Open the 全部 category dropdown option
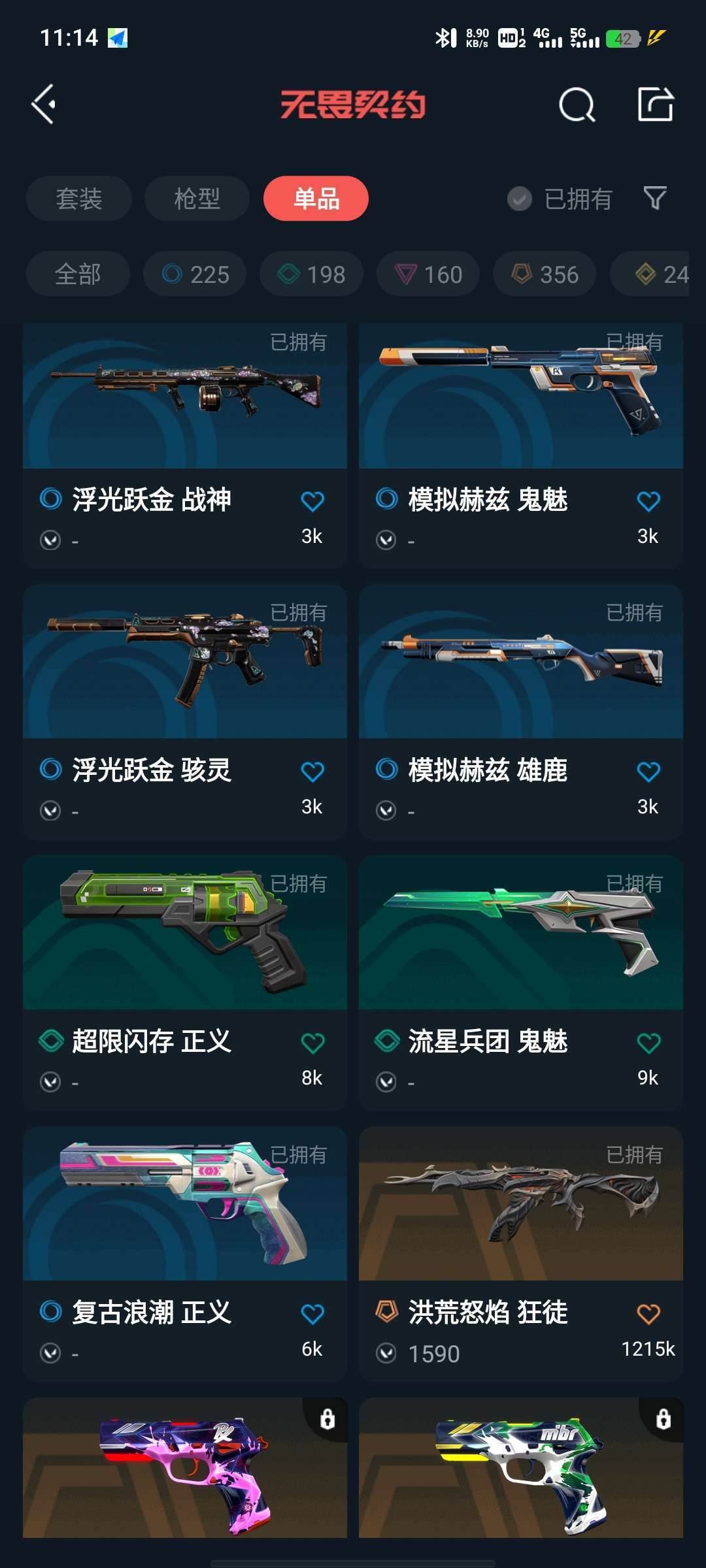This screenshot has width=706, height=1568. click(x=78, y=274)
